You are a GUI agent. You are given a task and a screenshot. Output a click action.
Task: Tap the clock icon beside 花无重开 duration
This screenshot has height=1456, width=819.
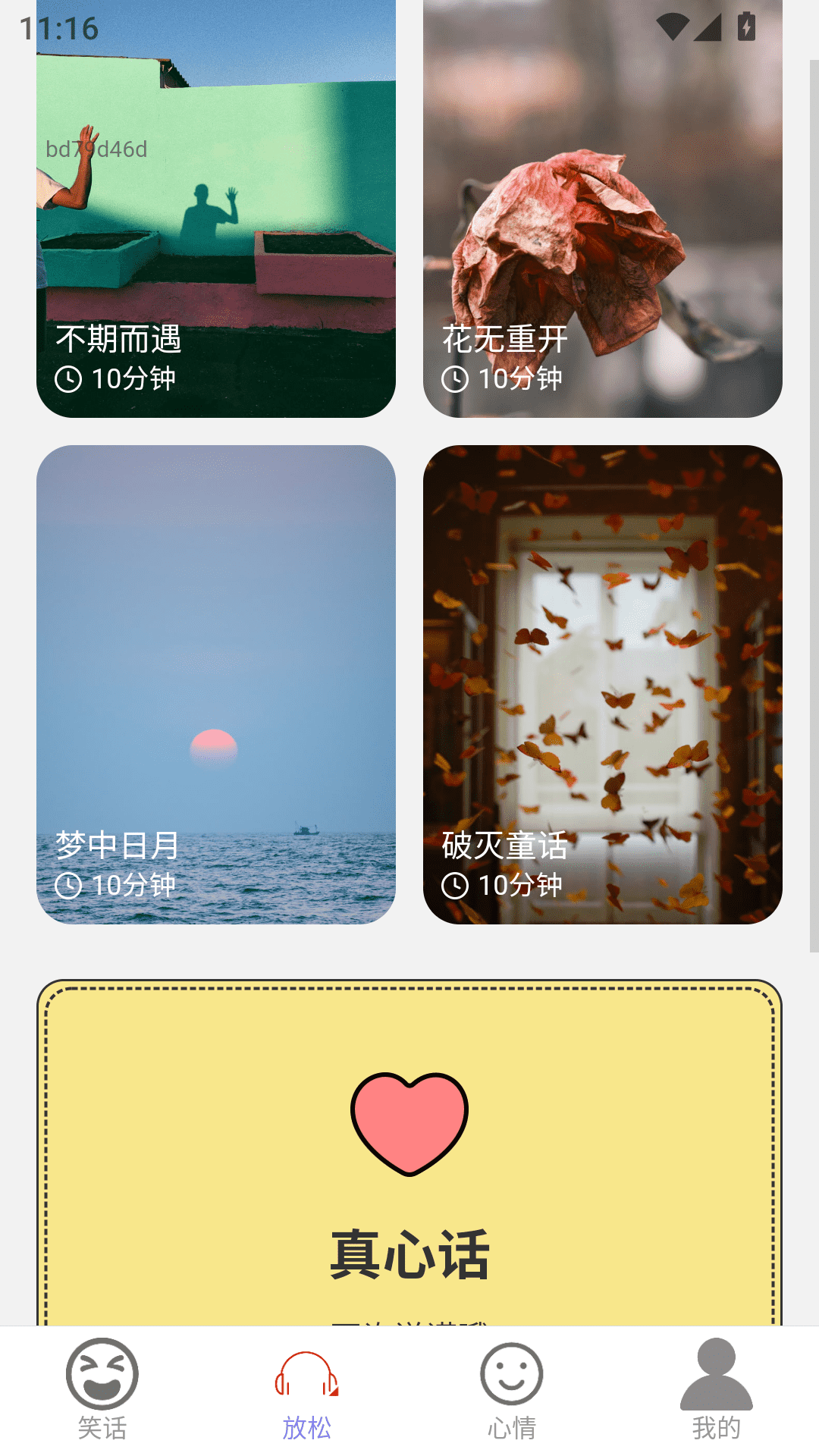click(x=456, y=379)
